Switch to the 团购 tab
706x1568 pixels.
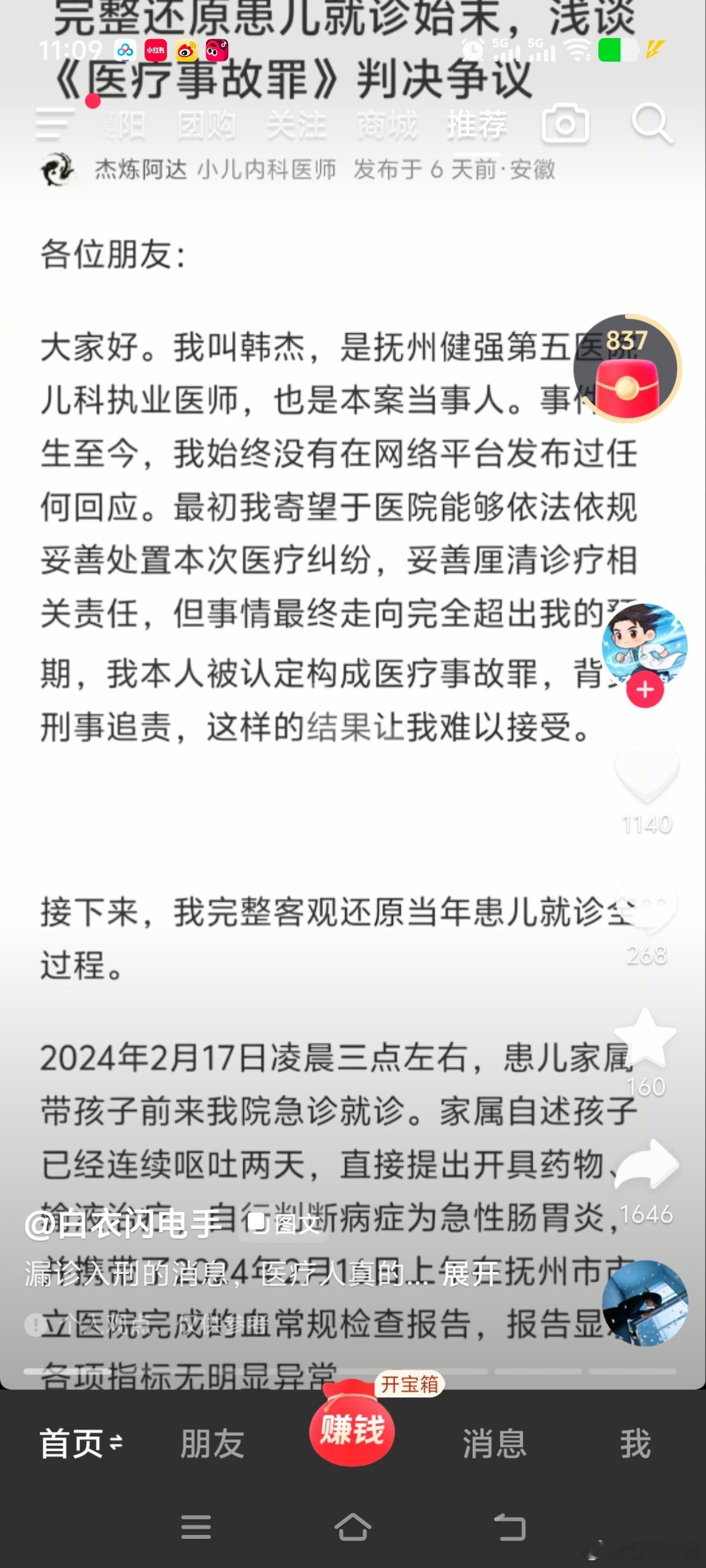207,125
